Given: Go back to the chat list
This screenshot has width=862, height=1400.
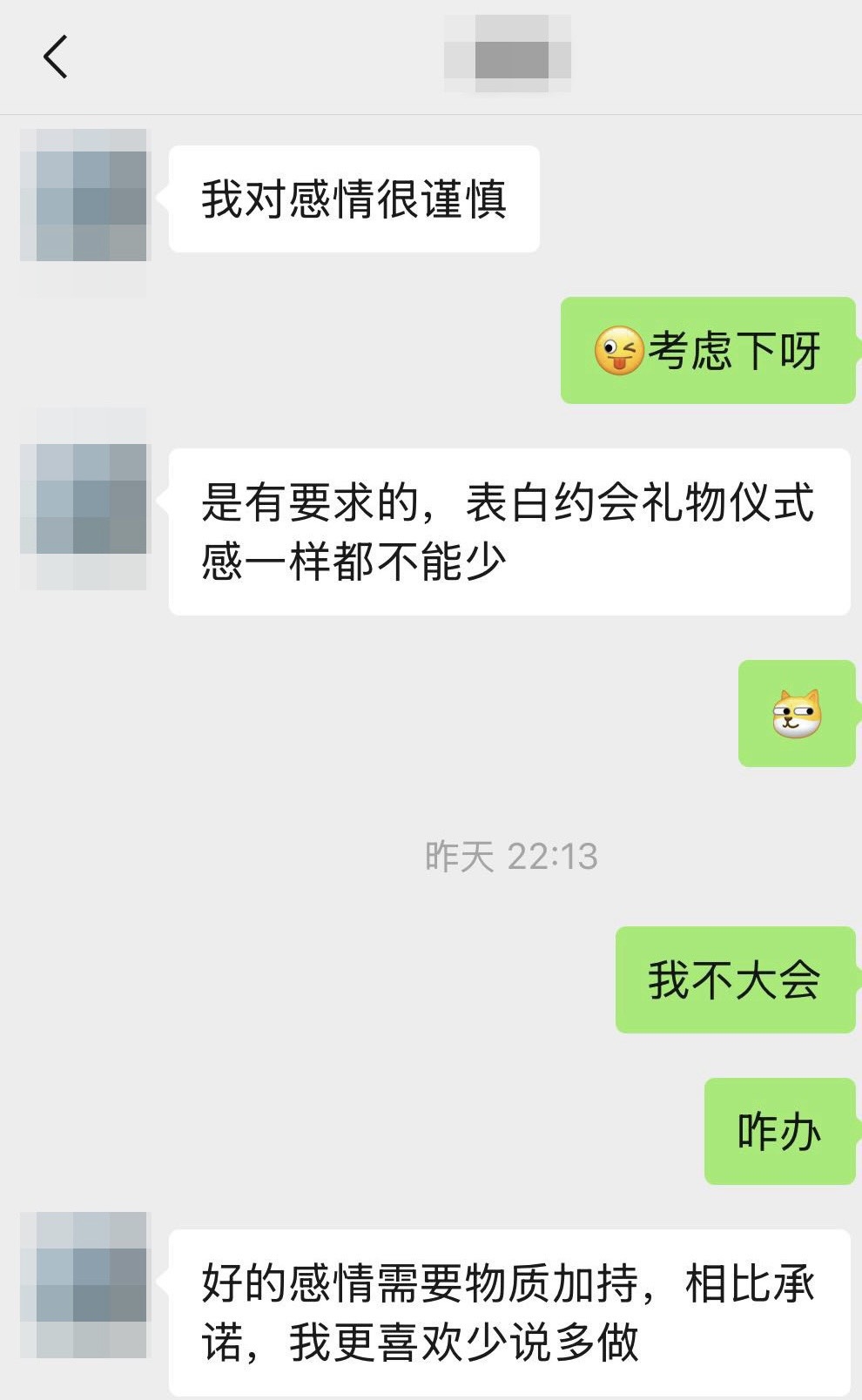Looking at the screenshot, I should click(56, 57).
